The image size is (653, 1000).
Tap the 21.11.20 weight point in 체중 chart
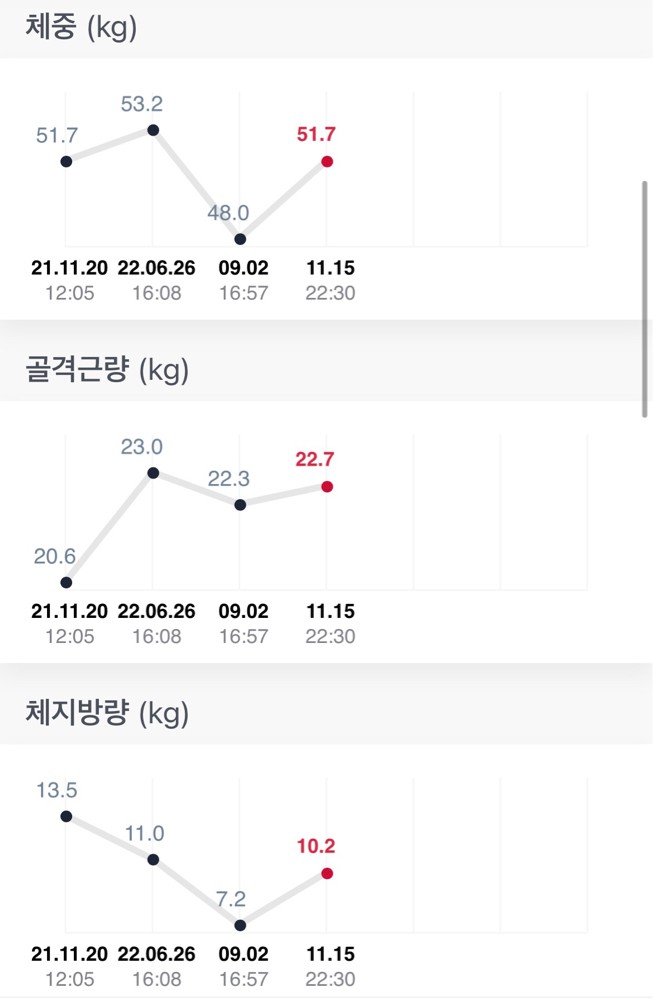(66, 161)
